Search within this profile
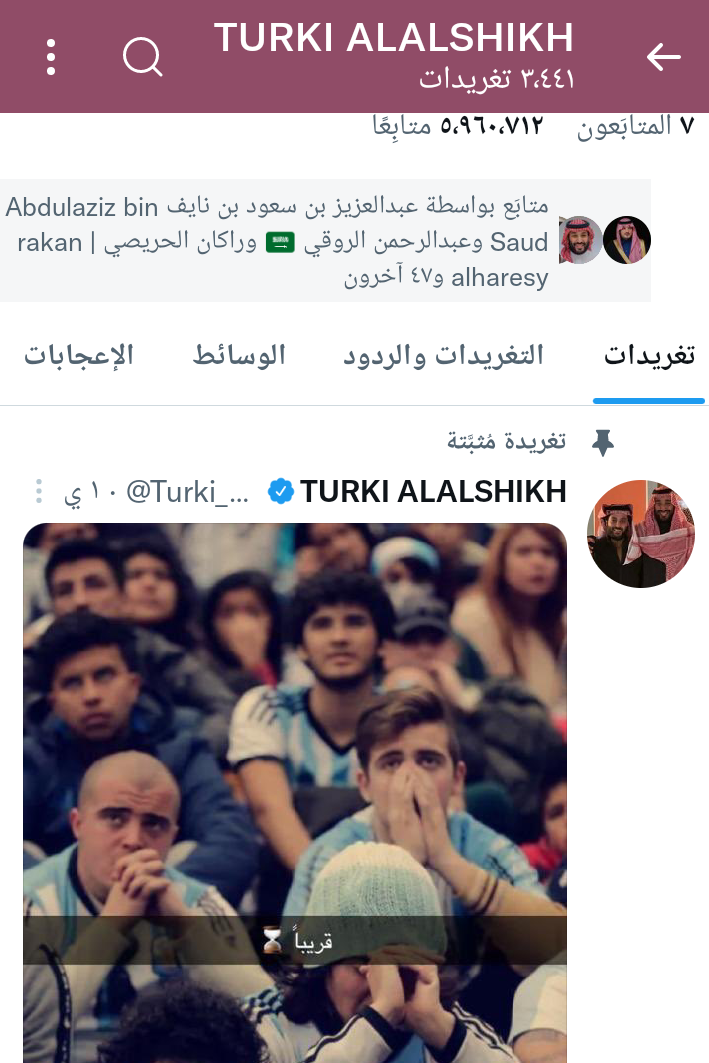Screen dimensions: 709x1063 143,57
